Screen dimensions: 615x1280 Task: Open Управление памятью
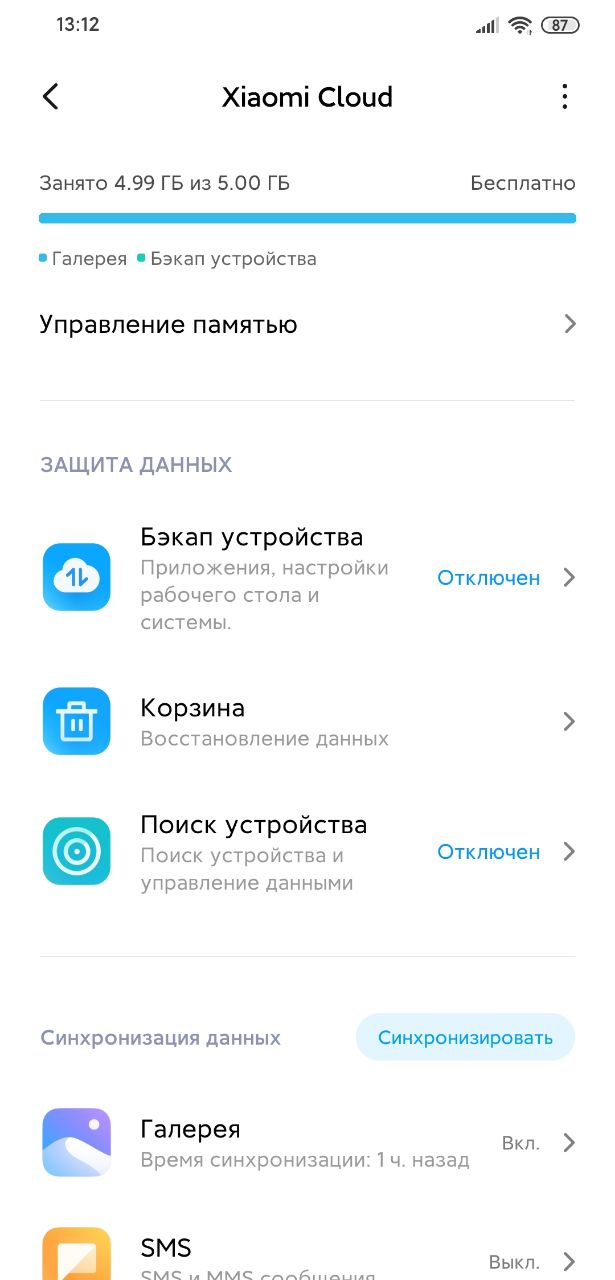click(307, 324)
